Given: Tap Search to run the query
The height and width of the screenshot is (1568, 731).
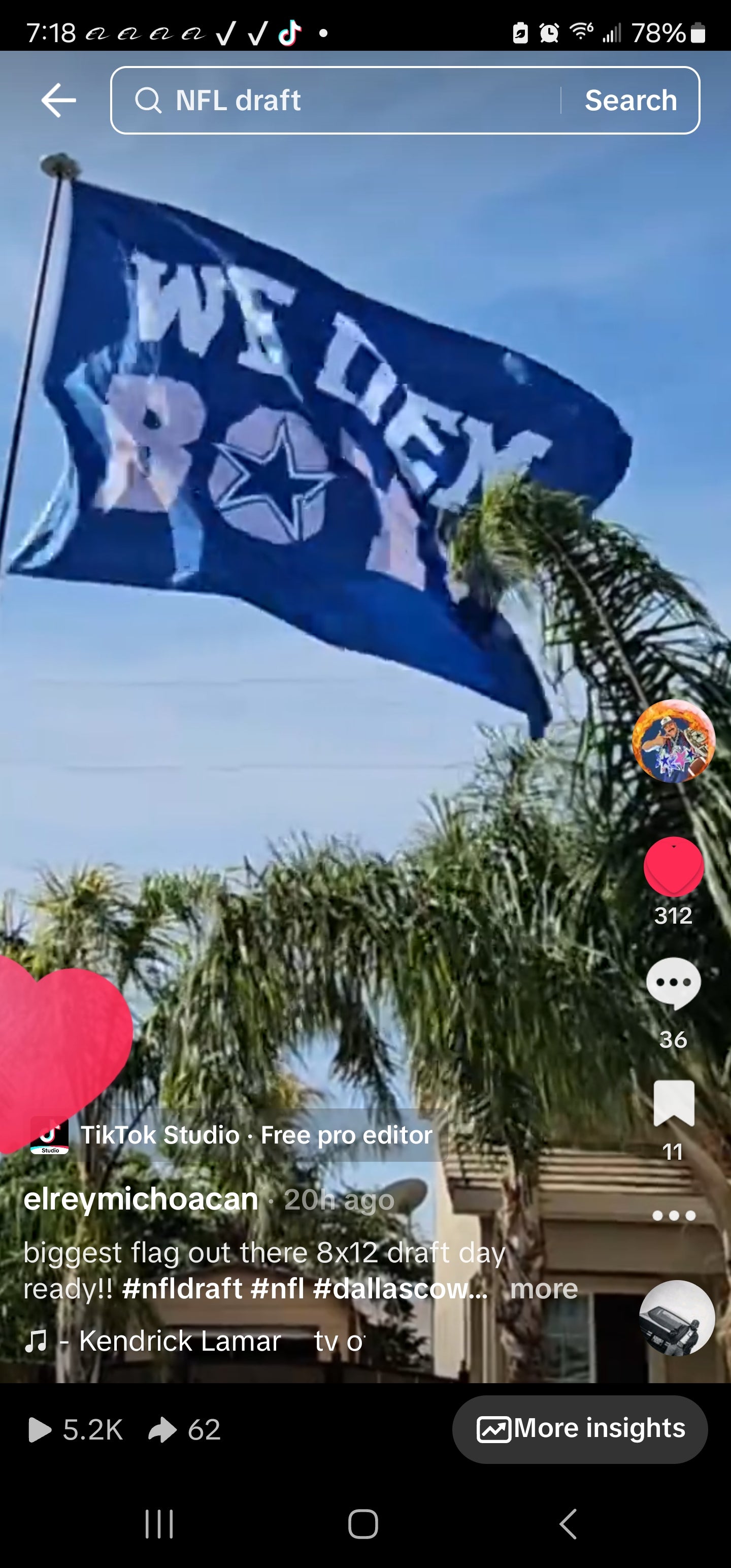Looking at the screenshot, I should click(630, 100).
